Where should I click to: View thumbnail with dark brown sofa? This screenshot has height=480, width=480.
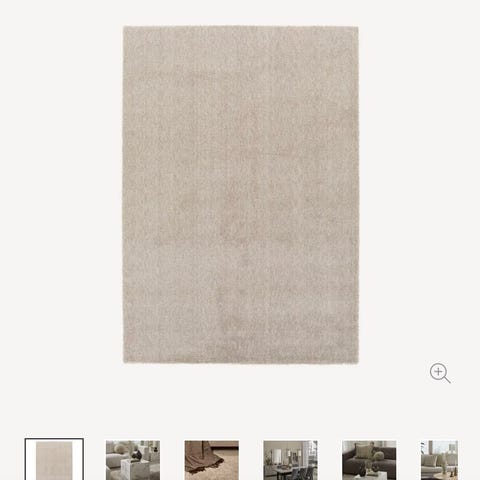(x=369, y=460)
